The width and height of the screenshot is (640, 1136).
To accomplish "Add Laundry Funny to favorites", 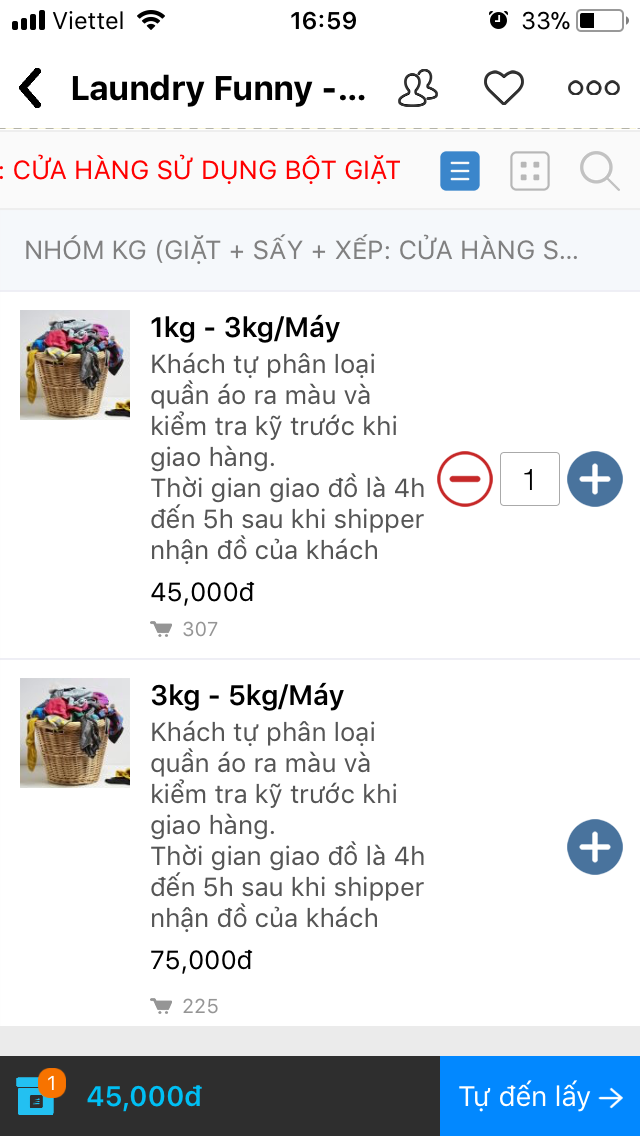I will coord(504,89).
